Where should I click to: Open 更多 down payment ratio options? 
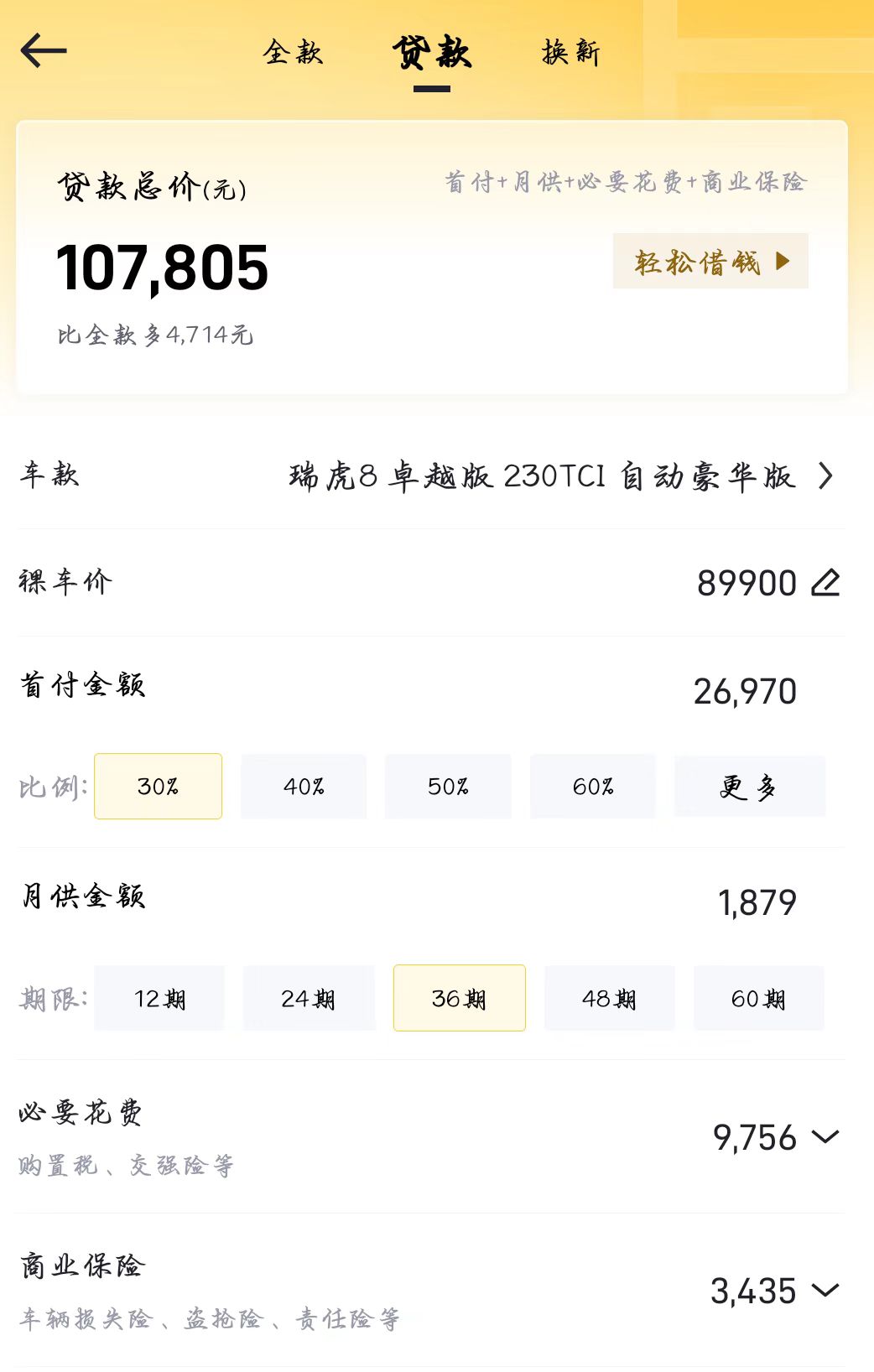pyautogui.click(x=749, y=787)
